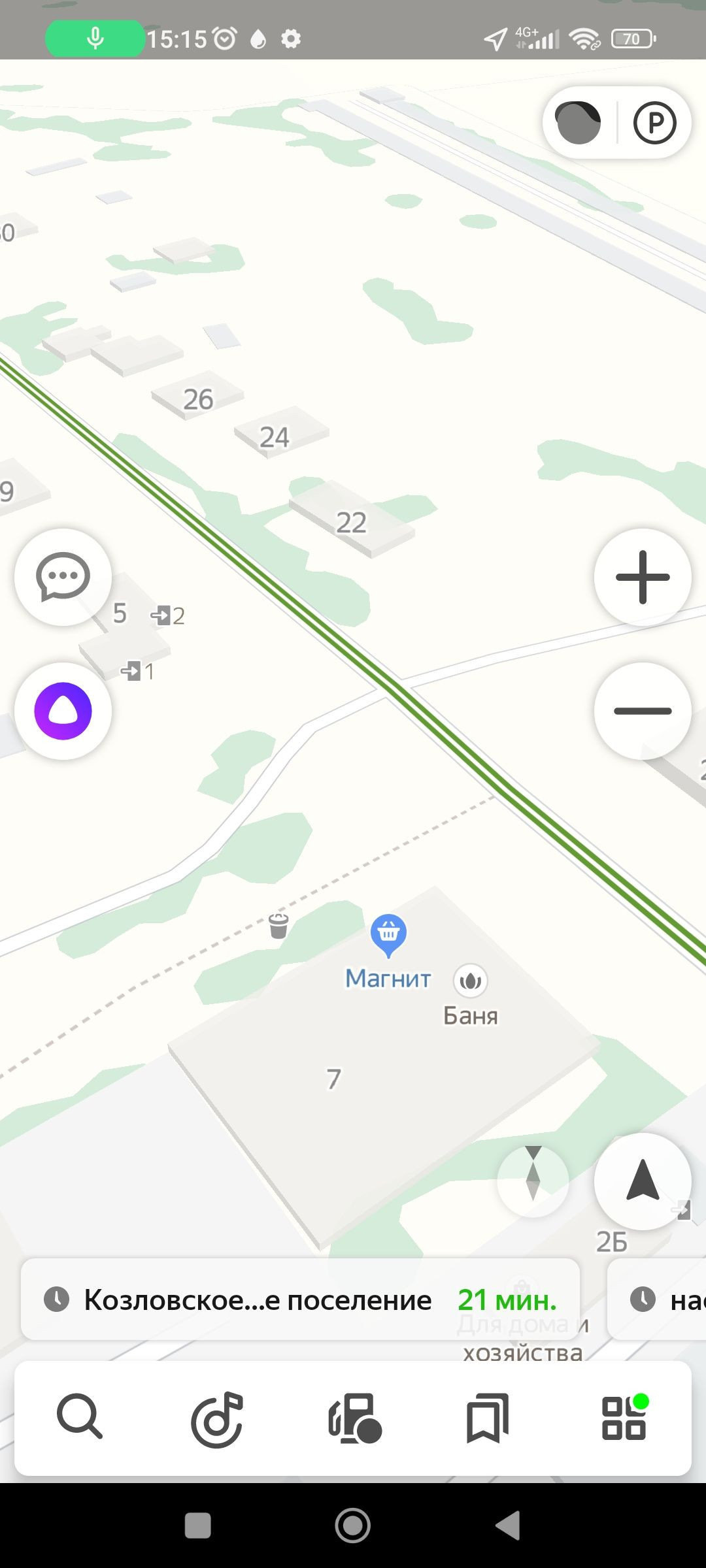Image resolution: width=706 pixels, height=1568 pixels.
Task: Tap the Магнит store marker
Action: (388, 935)
